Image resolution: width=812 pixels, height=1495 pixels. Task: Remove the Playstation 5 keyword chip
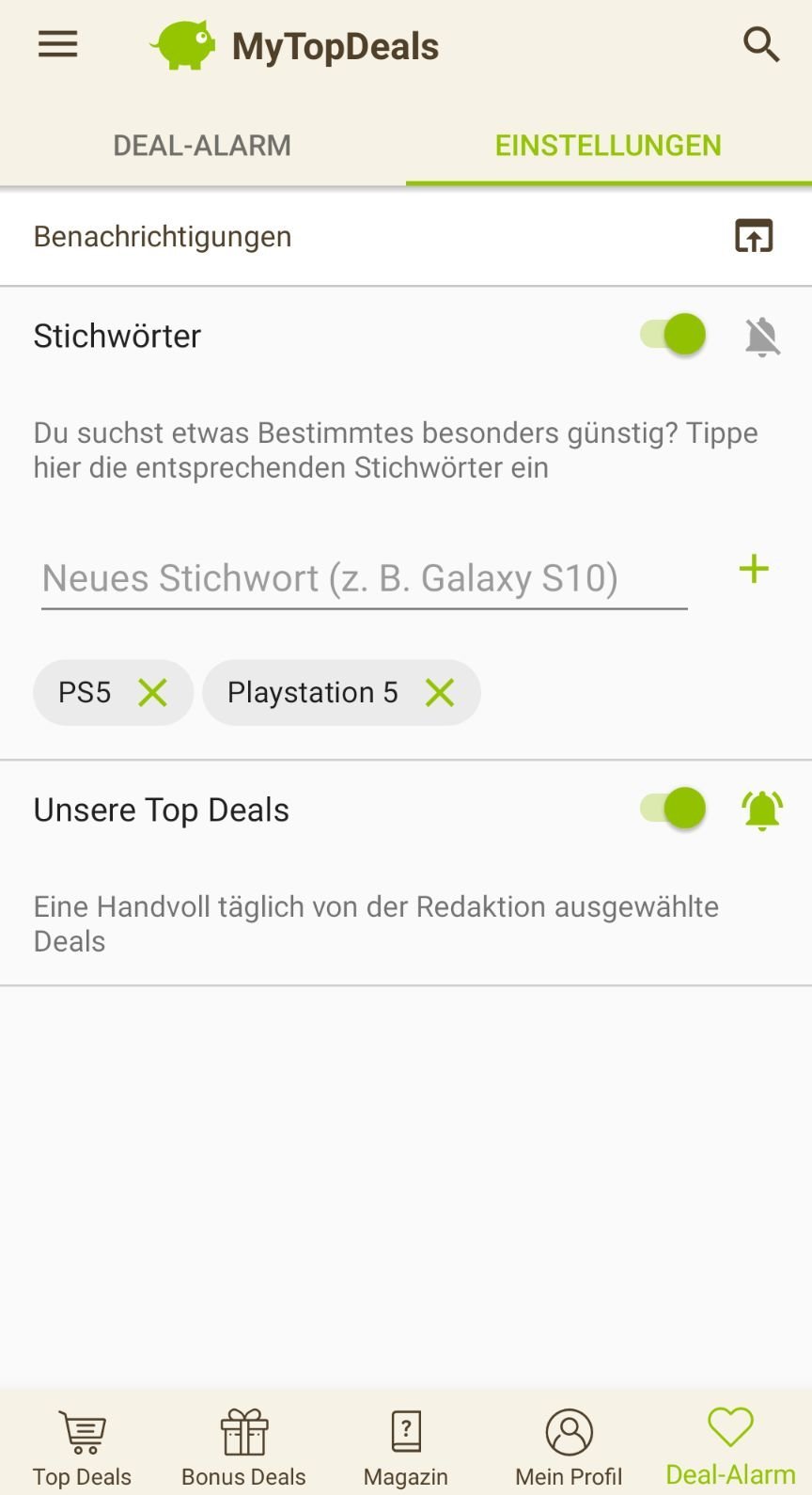[440, 693]
